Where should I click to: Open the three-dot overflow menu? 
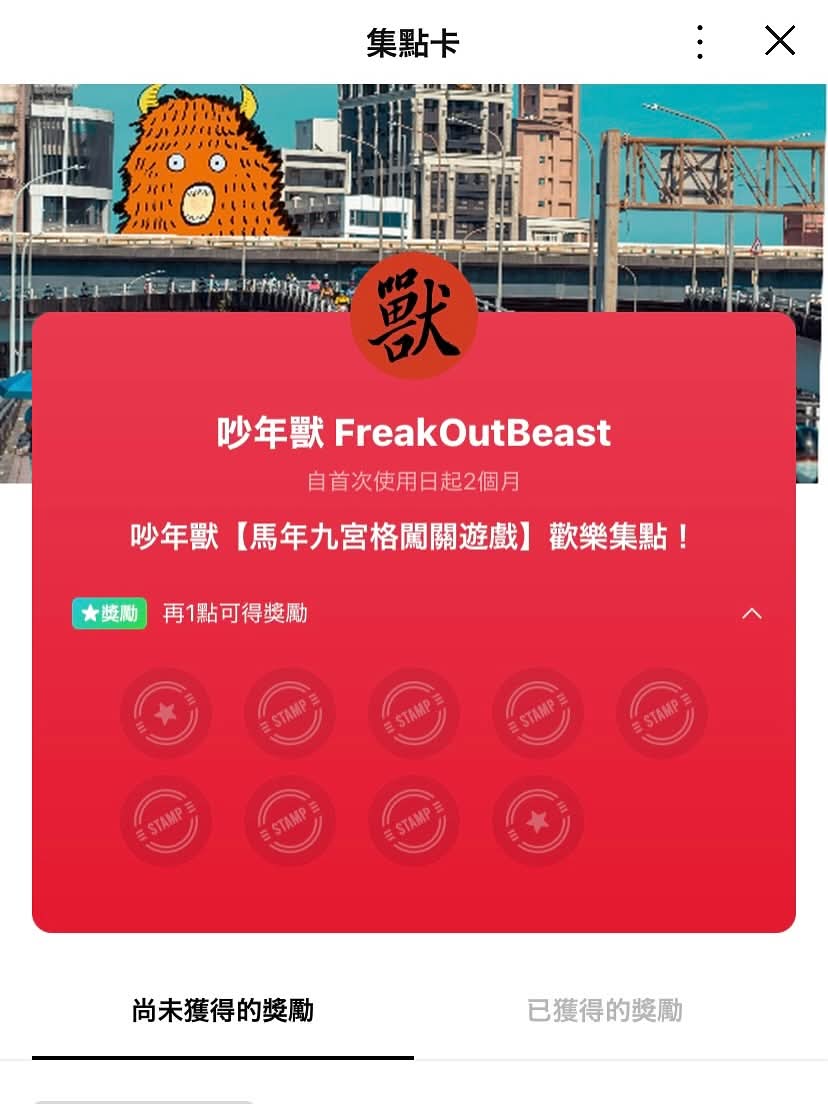click(x=700, y=42)
